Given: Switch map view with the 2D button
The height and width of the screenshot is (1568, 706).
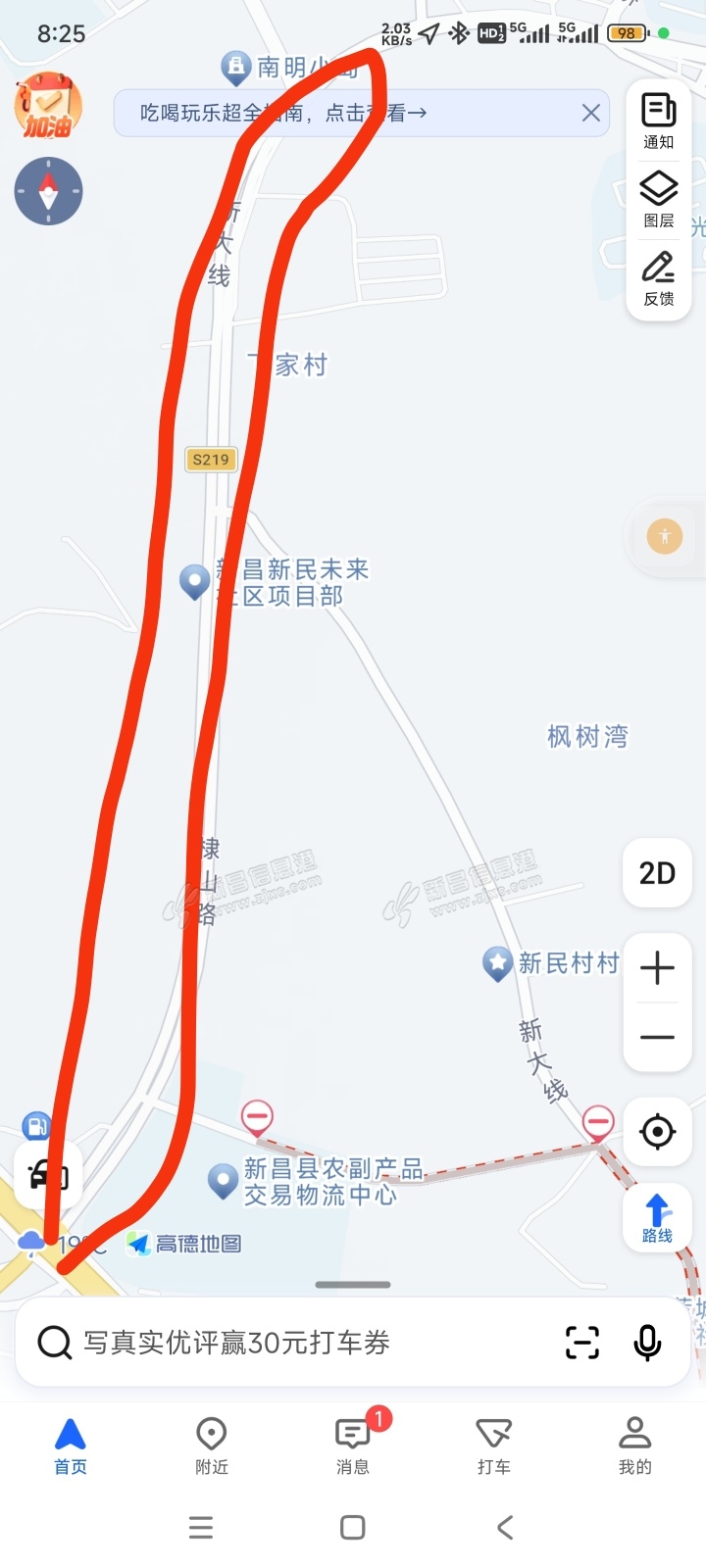Looking at the screenshot, I should click(657, 873).
